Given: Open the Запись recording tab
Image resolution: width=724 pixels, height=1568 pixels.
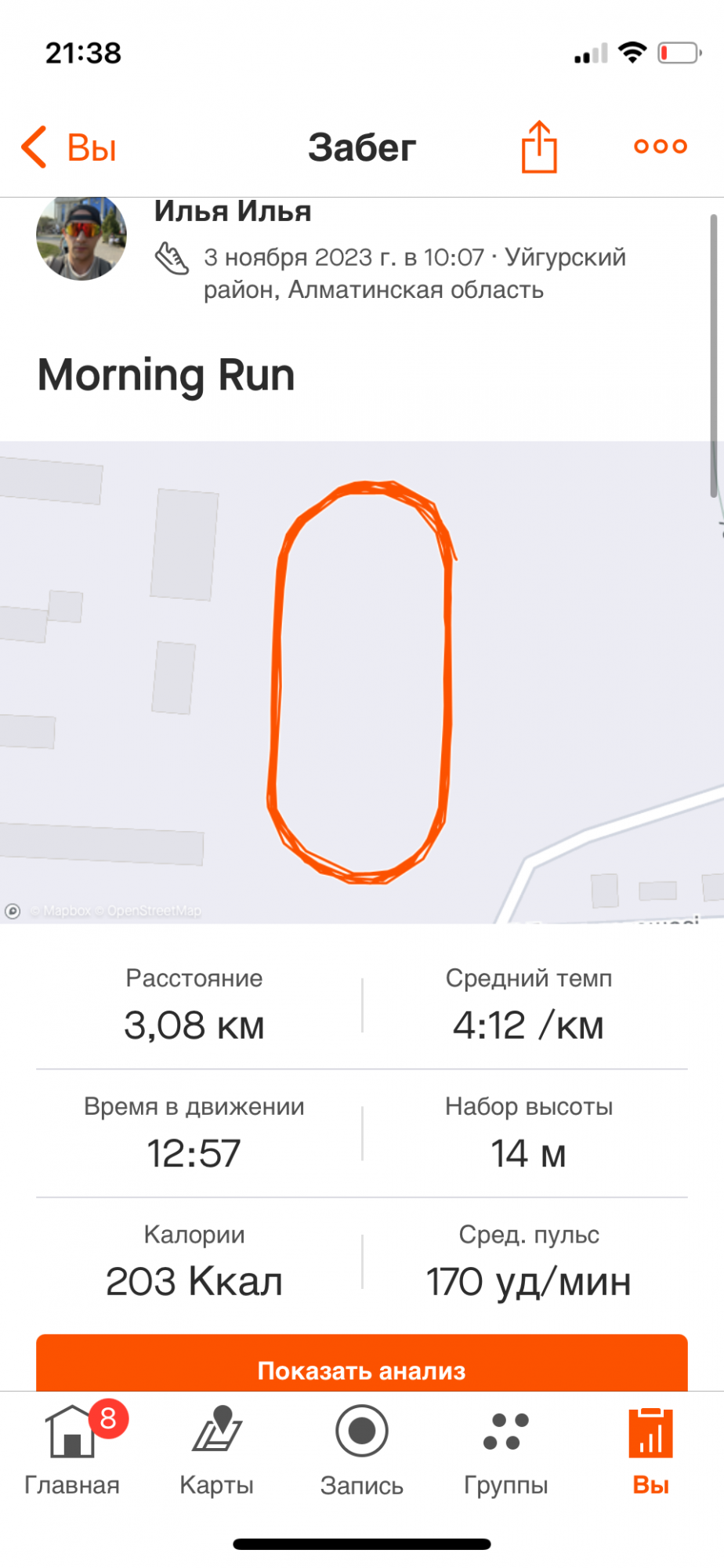Looking at the screenshot, I should (x=362, y=1450).
